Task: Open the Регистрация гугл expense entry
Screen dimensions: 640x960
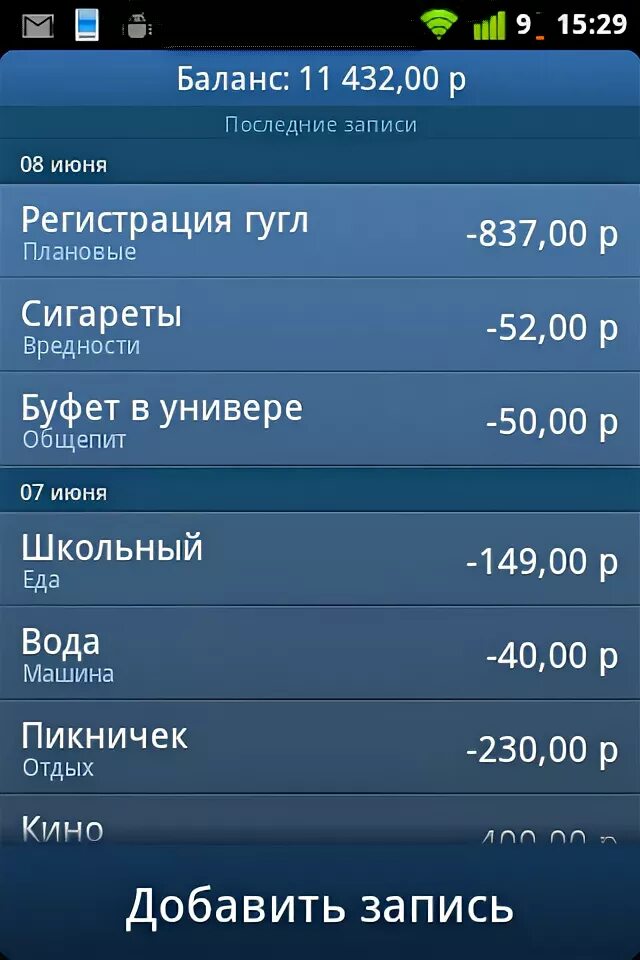Action: [320, 232]
